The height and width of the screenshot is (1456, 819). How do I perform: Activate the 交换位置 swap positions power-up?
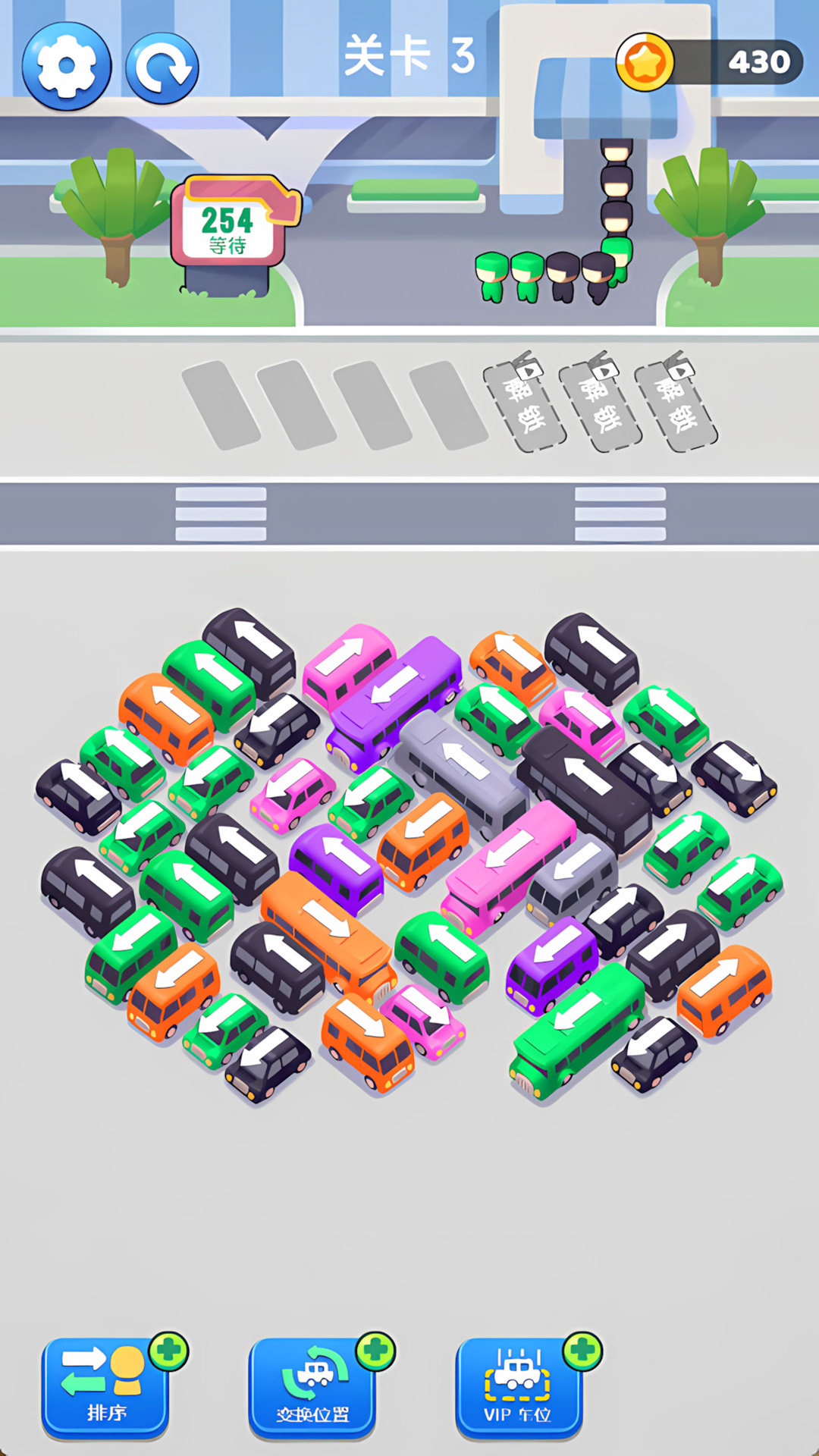click(x=312, y=1387)
